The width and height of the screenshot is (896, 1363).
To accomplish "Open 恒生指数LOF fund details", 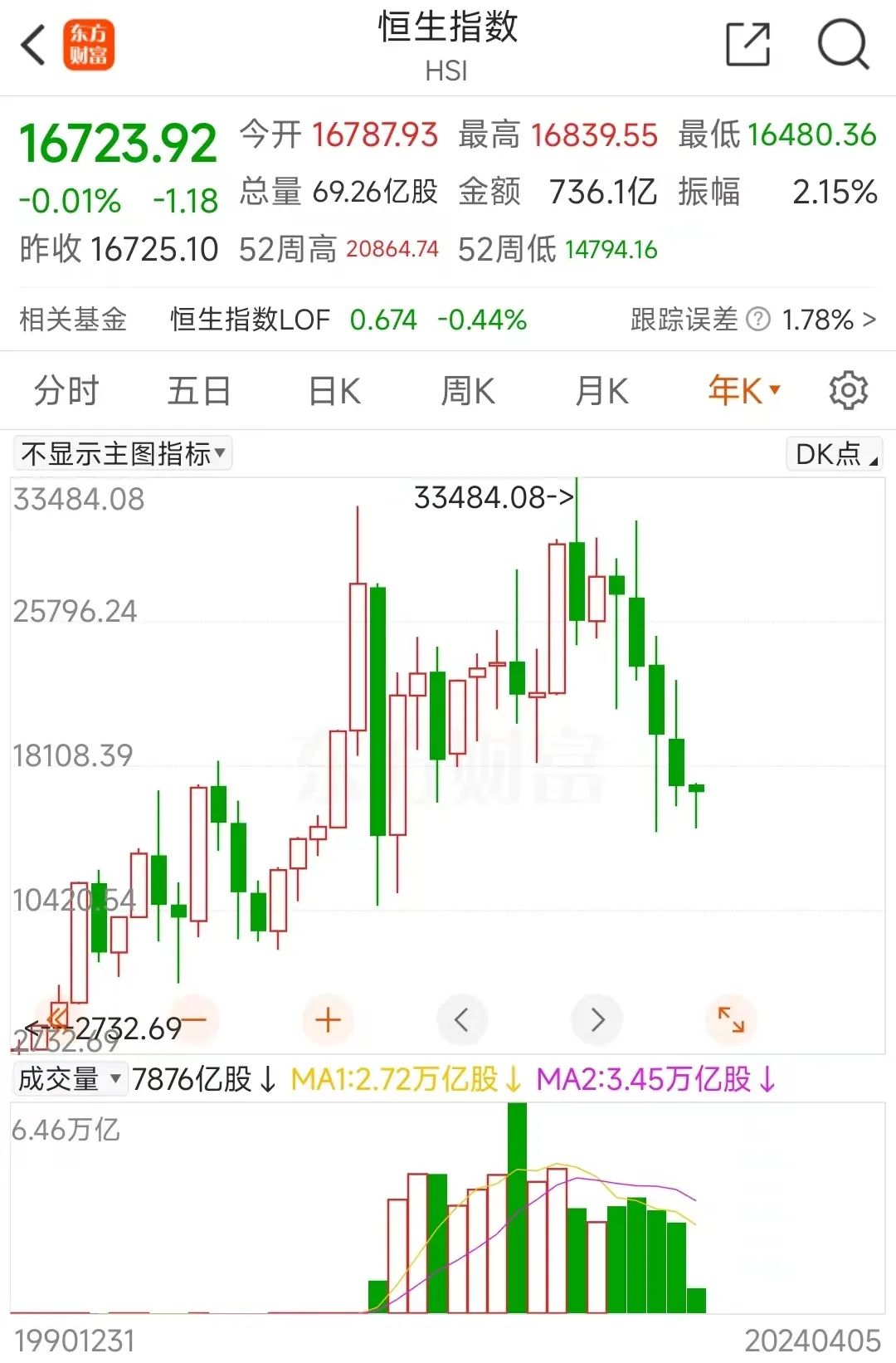I will click(x=249, y=320).
